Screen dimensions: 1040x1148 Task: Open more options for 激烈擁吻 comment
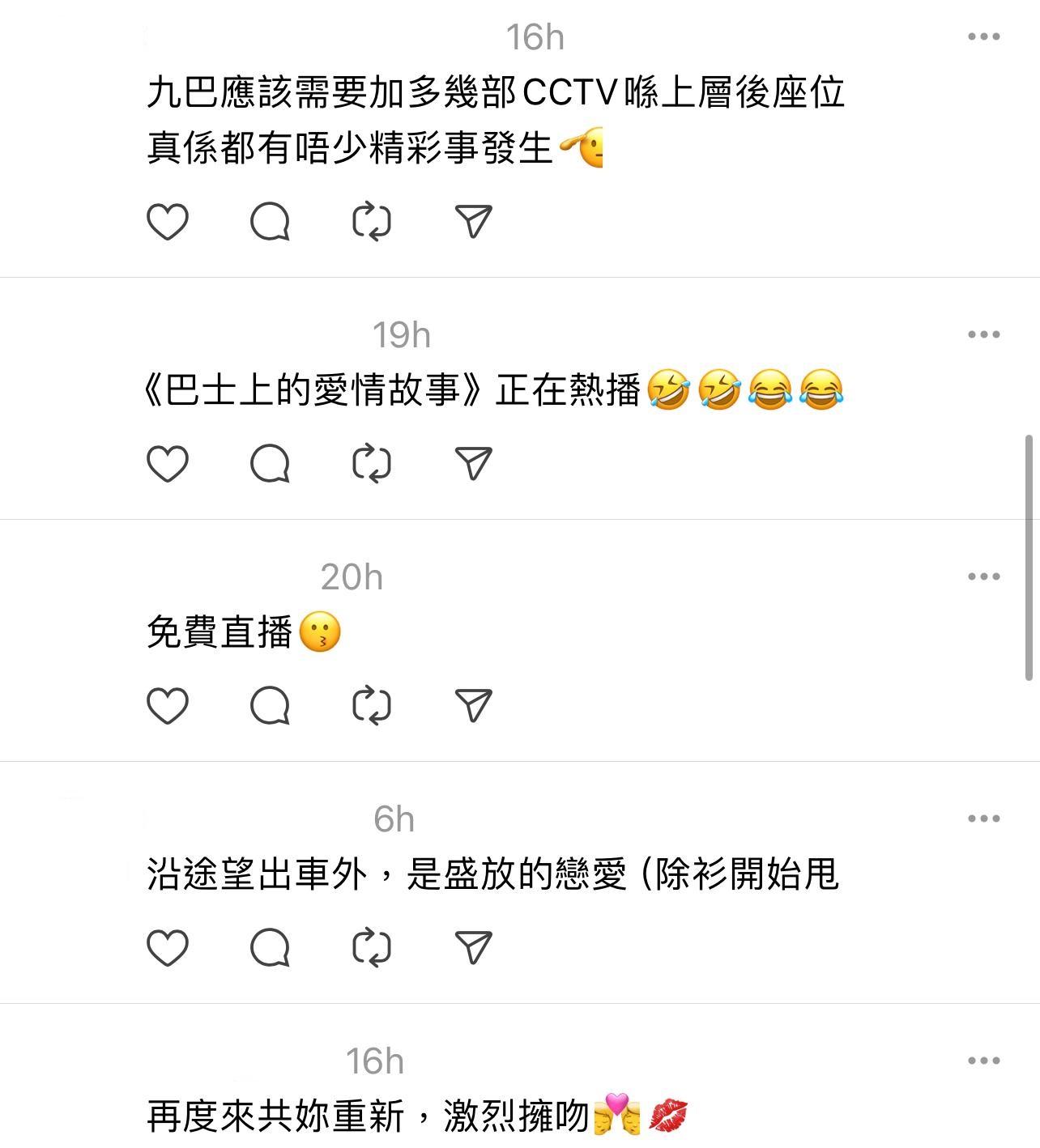[983, 1061]
